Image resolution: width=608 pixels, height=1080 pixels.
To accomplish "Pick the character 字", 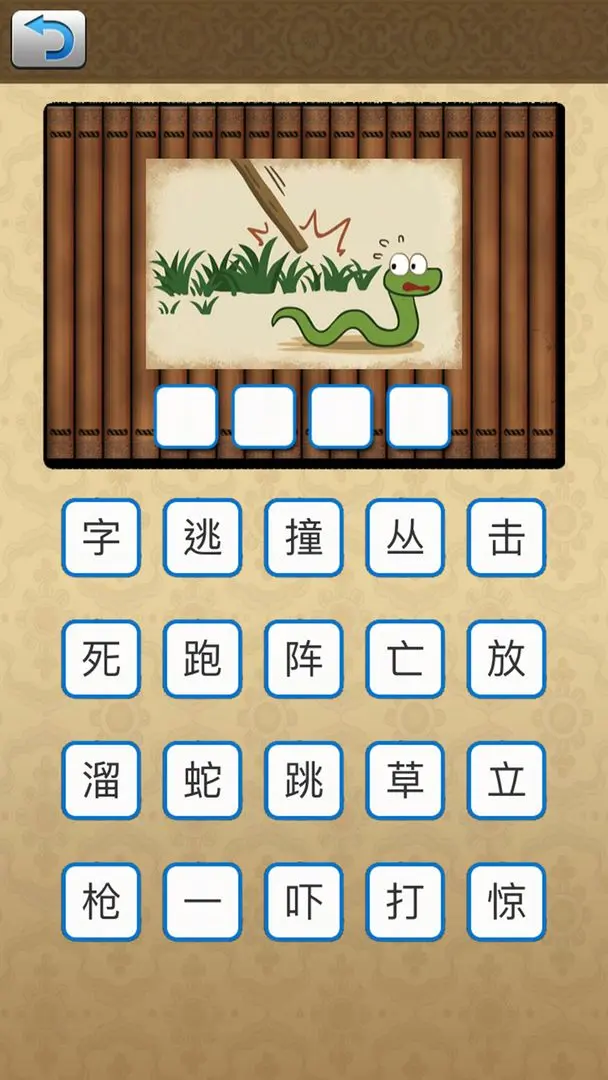I will click(x=101, y=538).
